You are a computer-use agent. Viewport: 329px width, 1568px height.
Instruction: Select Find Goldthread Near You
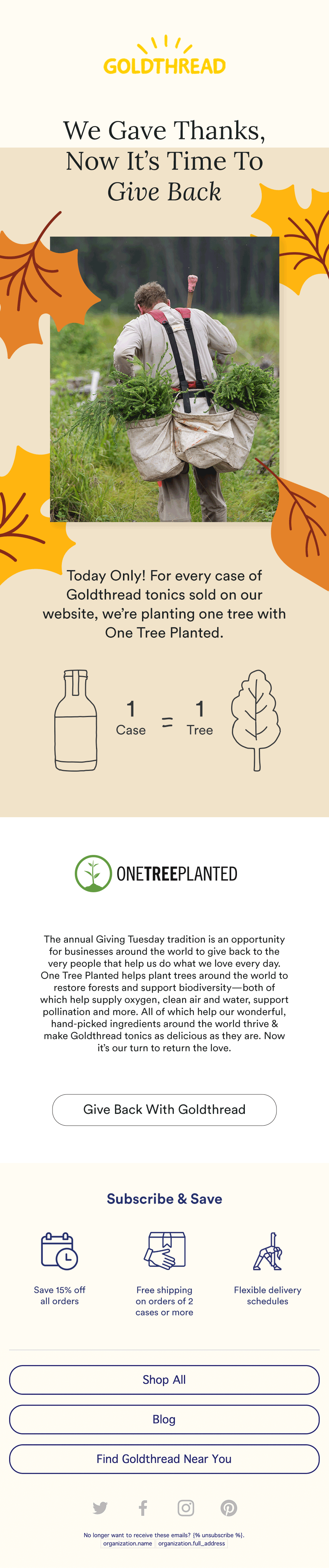point(164,1458)
